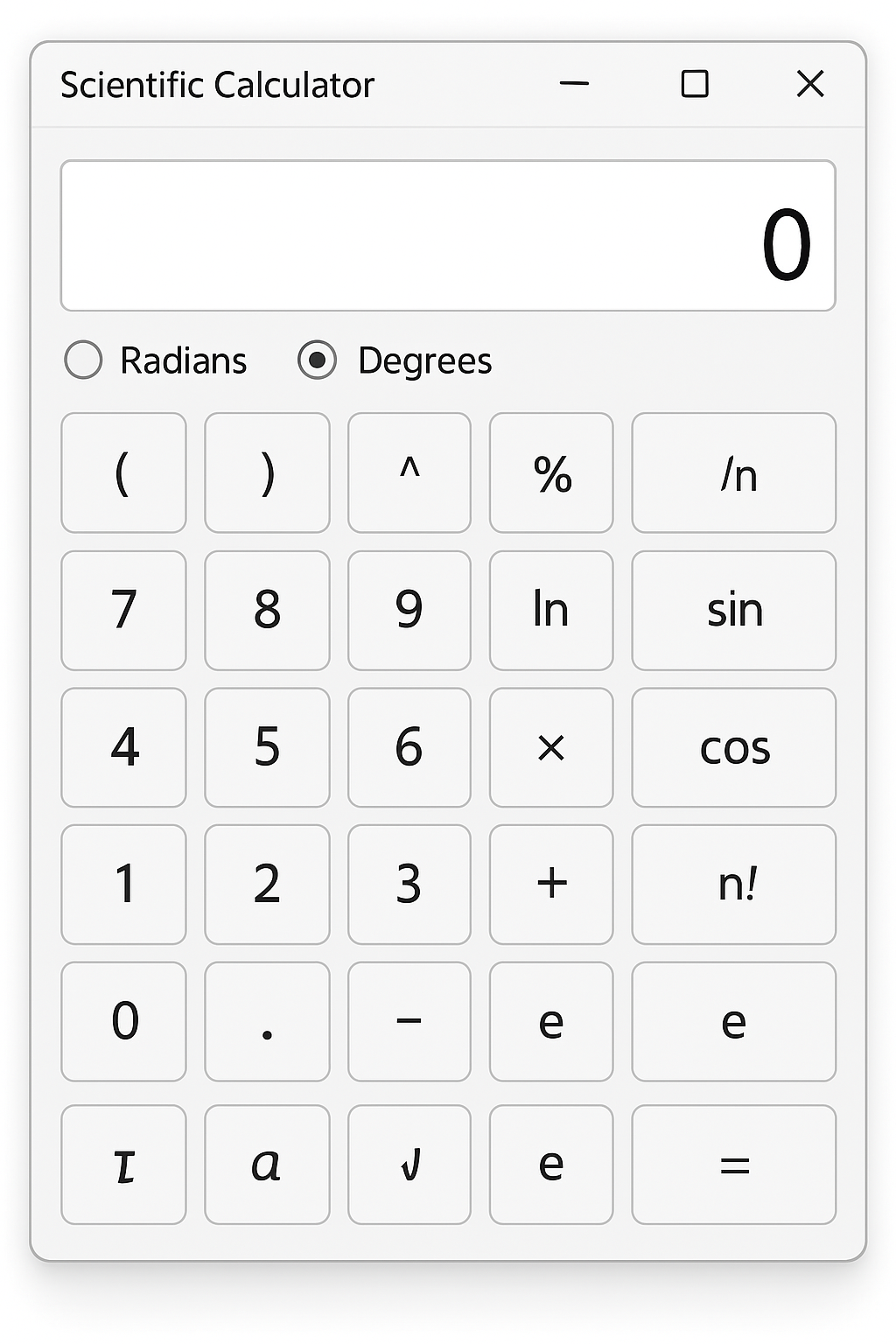Apply the ln natural log function

pos(551,610)
